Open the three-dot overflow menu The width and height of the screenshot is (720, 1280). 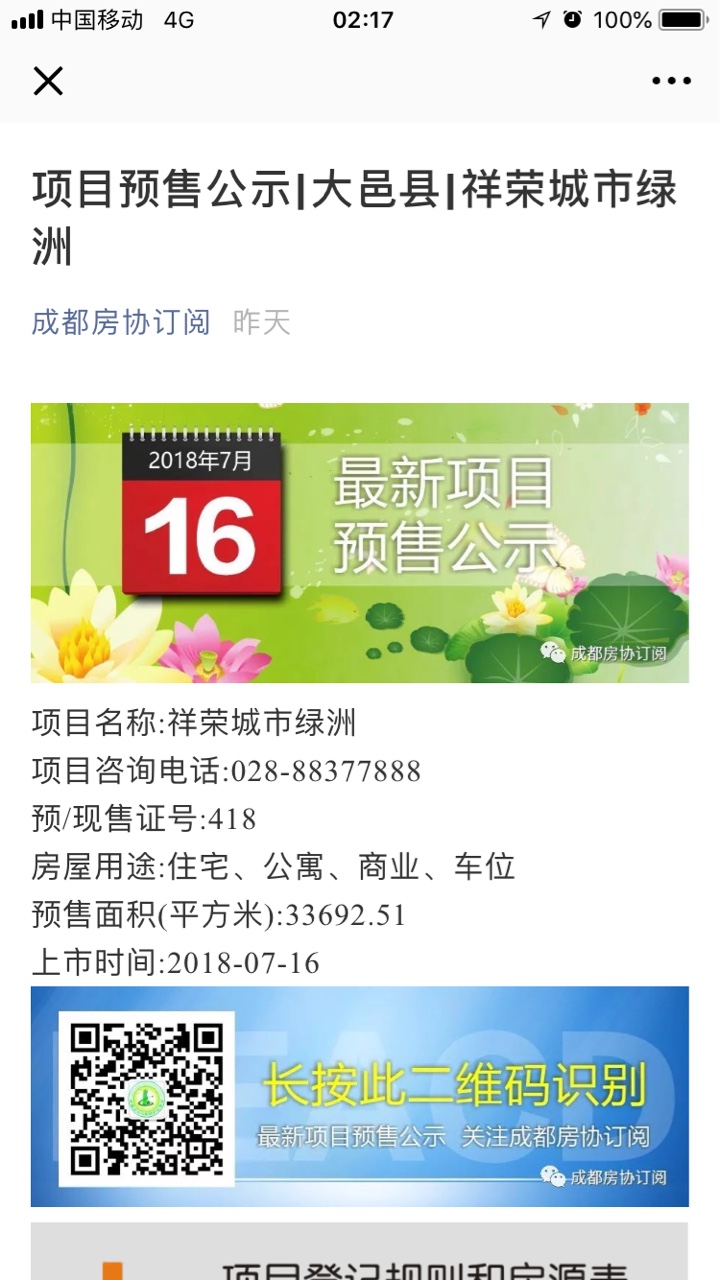pyautogui.click(x=671, y=81)
